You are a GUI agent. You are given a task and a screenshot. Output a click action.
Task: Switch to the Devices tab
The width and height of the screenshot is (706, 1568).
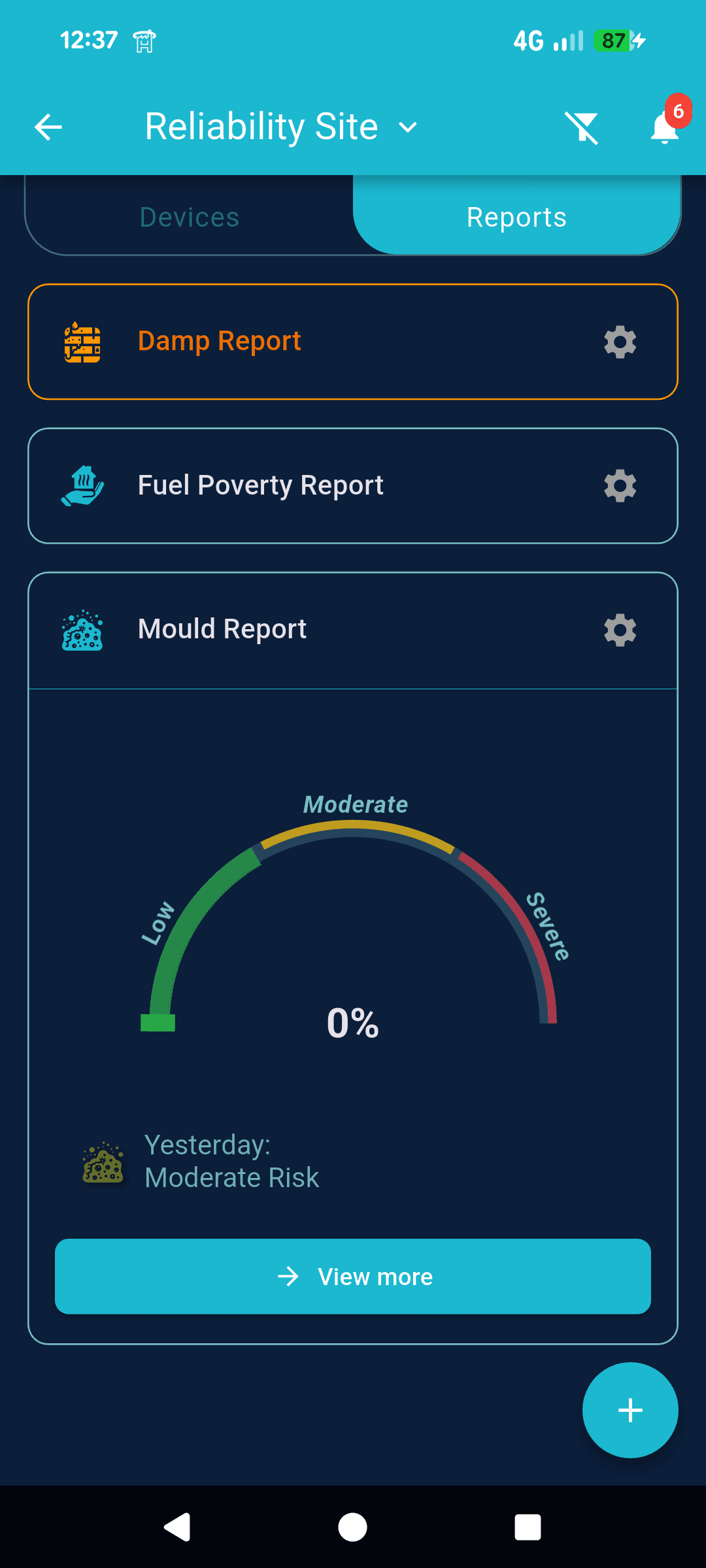coord(188,216)
